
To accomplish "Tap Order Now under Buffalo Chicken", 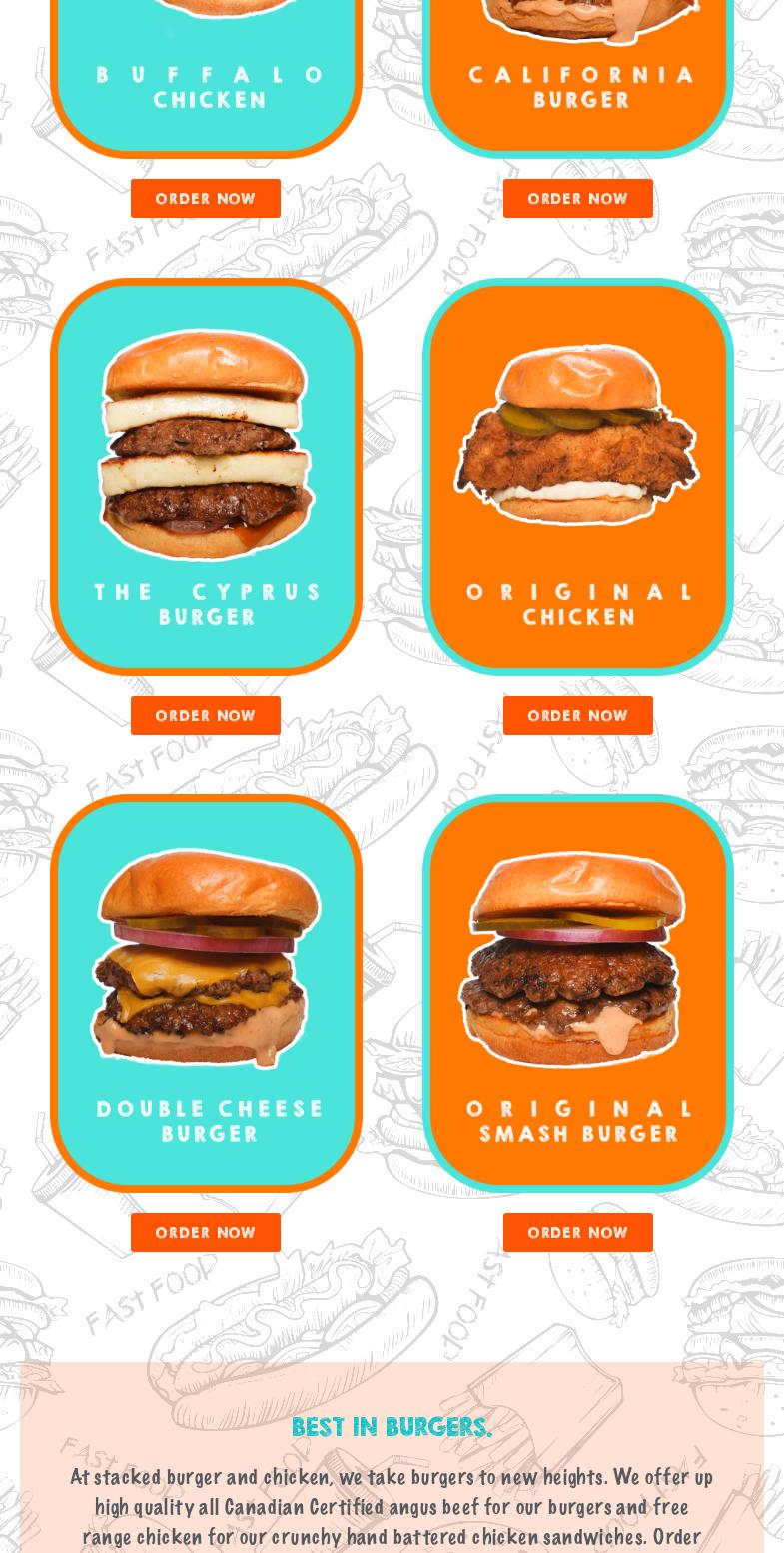I will [206, 198].
